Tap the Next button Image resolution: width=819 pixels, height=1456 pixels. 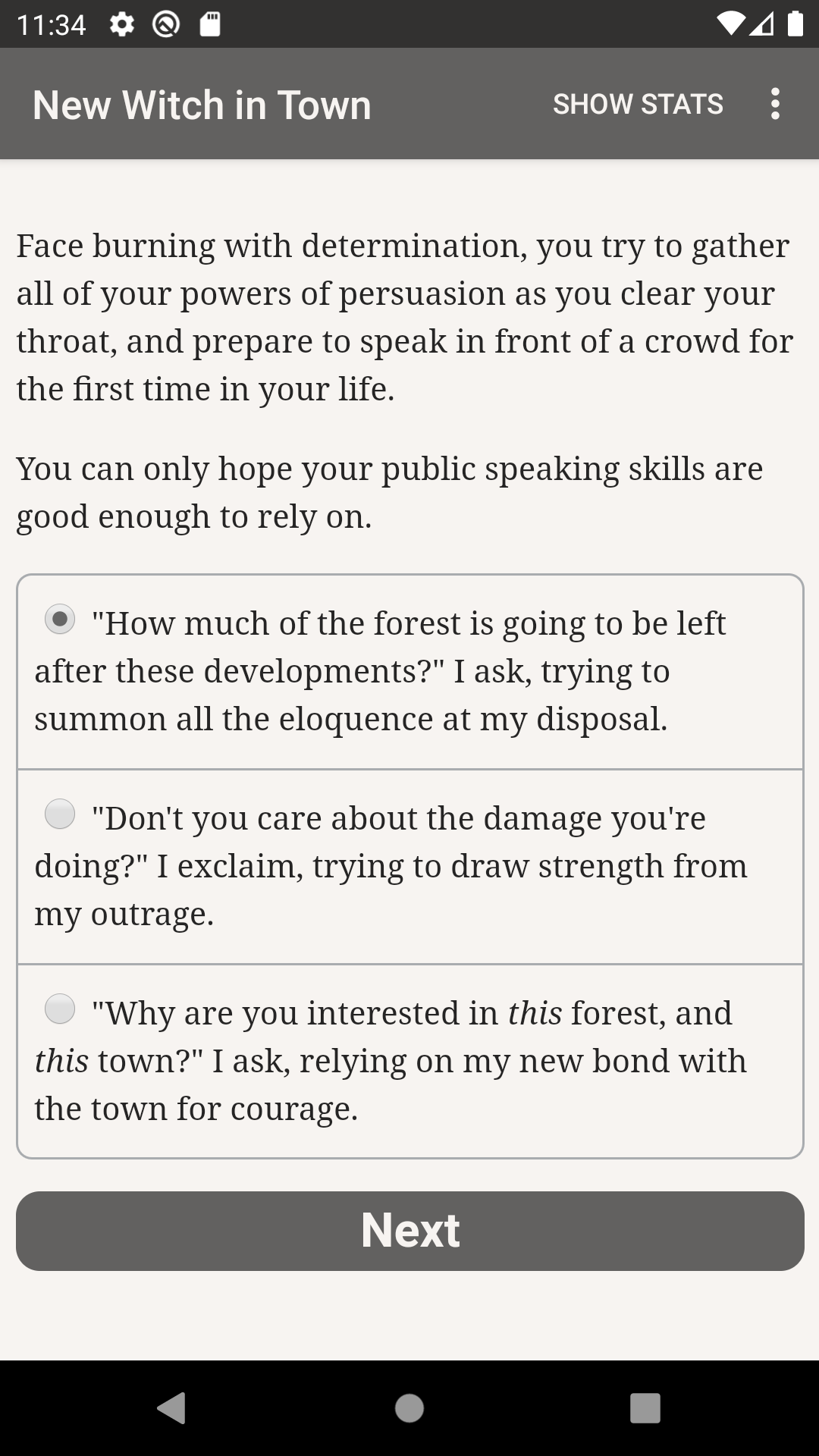409,1230
